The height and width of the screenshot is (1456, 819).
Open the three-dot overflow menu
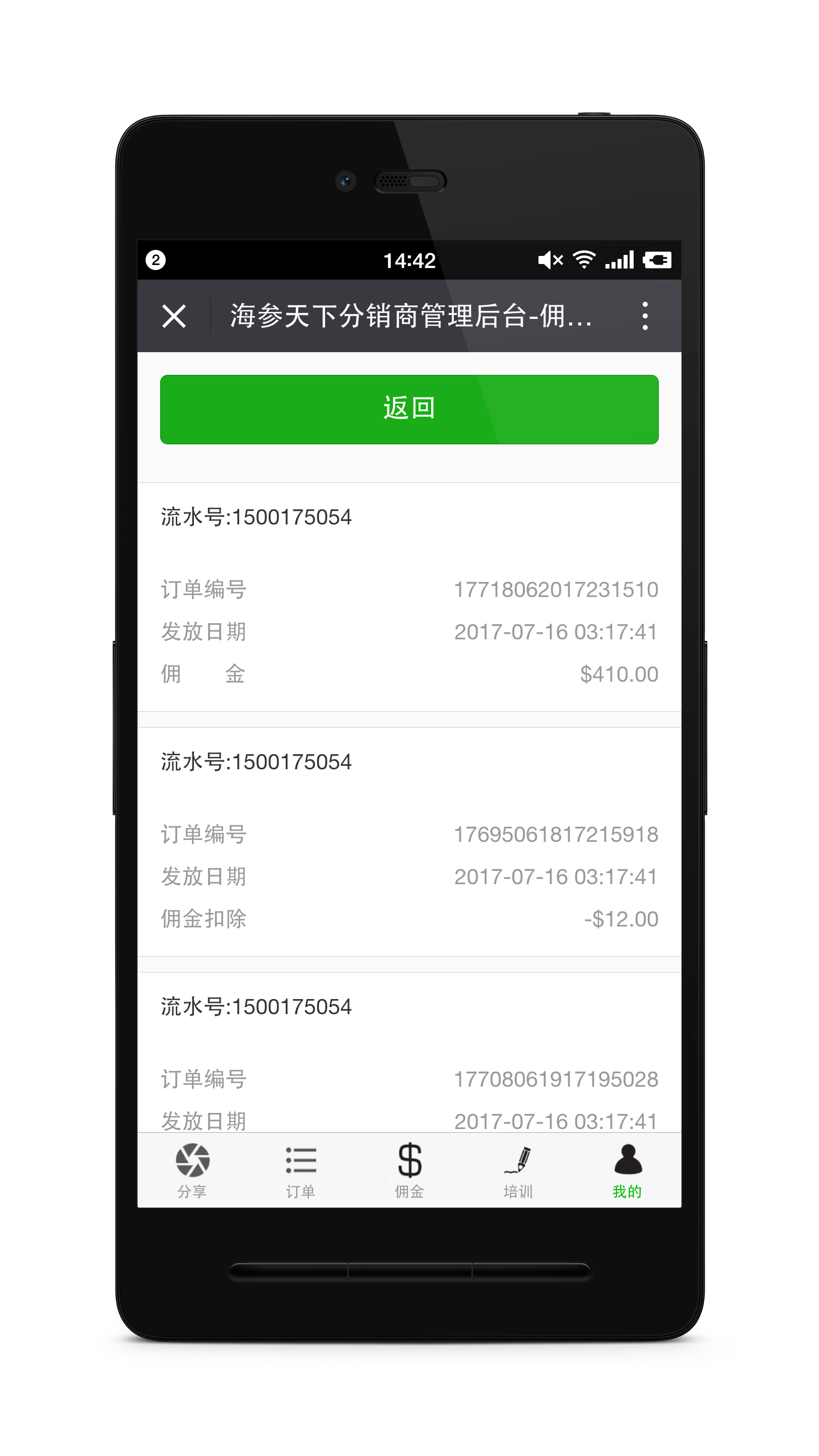point(645,316)
